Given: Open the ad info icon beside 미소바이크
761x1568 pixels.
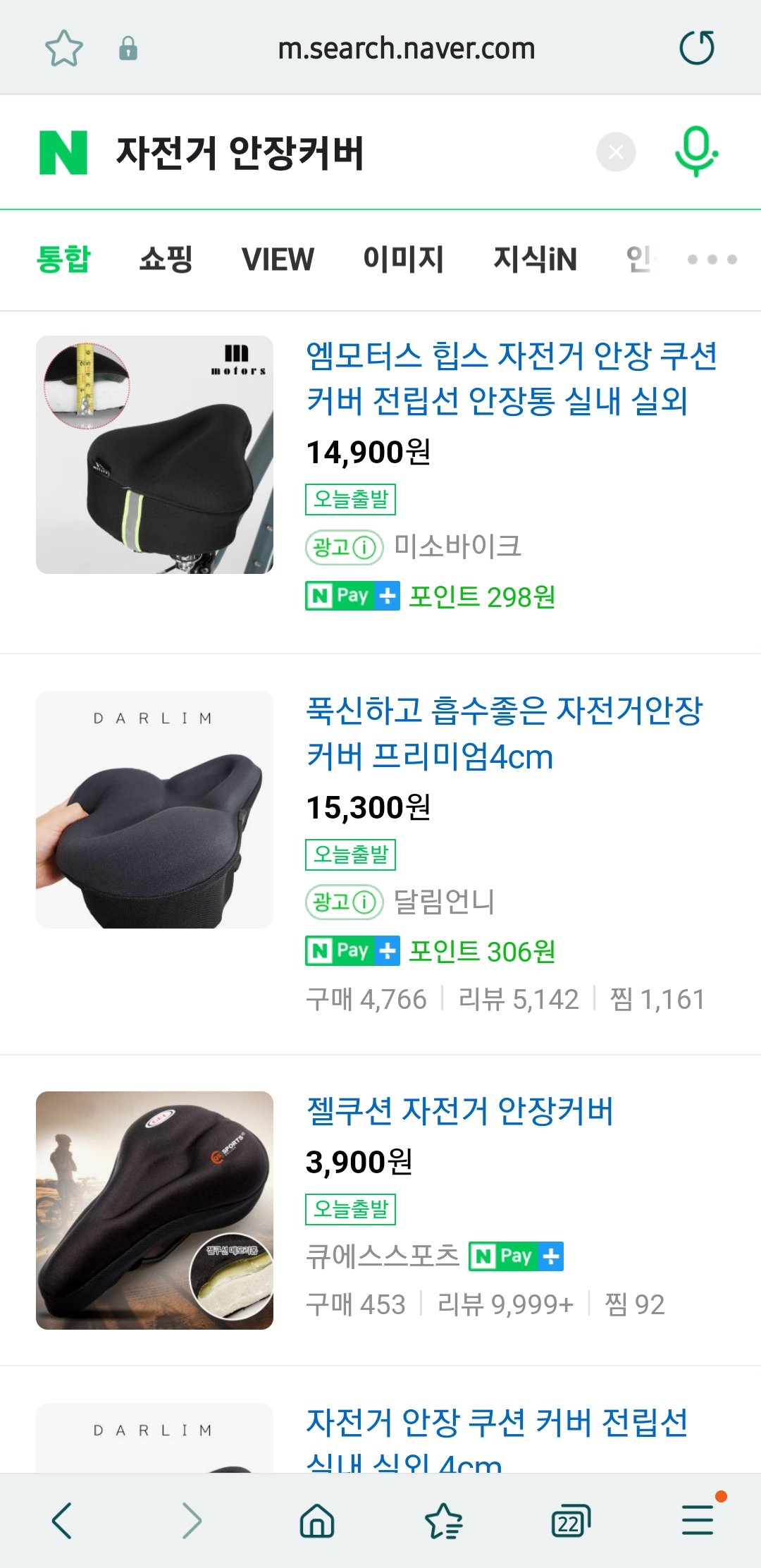Looking at the screenshot, I should (x=364, y=547).
